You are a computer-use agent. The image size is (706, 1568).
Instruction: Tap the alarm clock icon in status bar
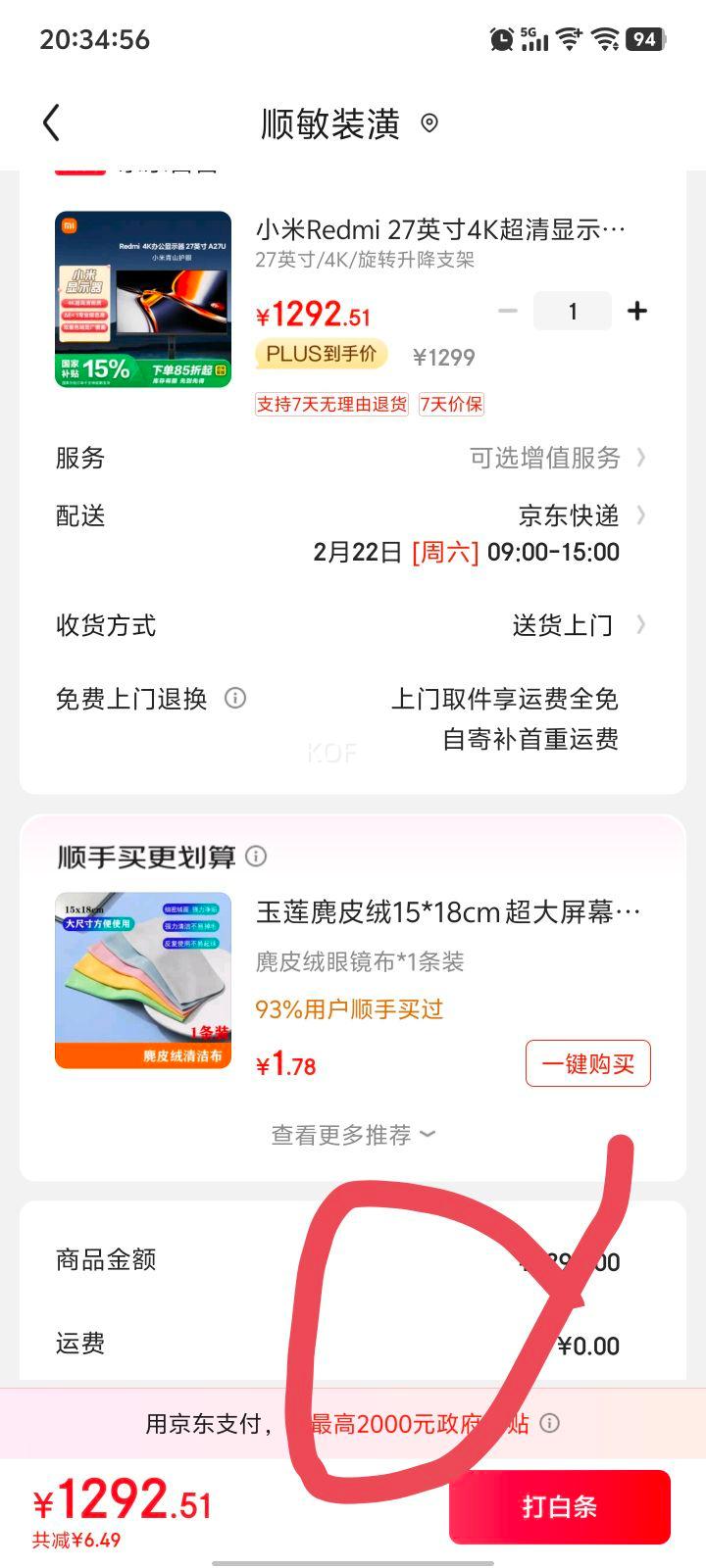502,39
